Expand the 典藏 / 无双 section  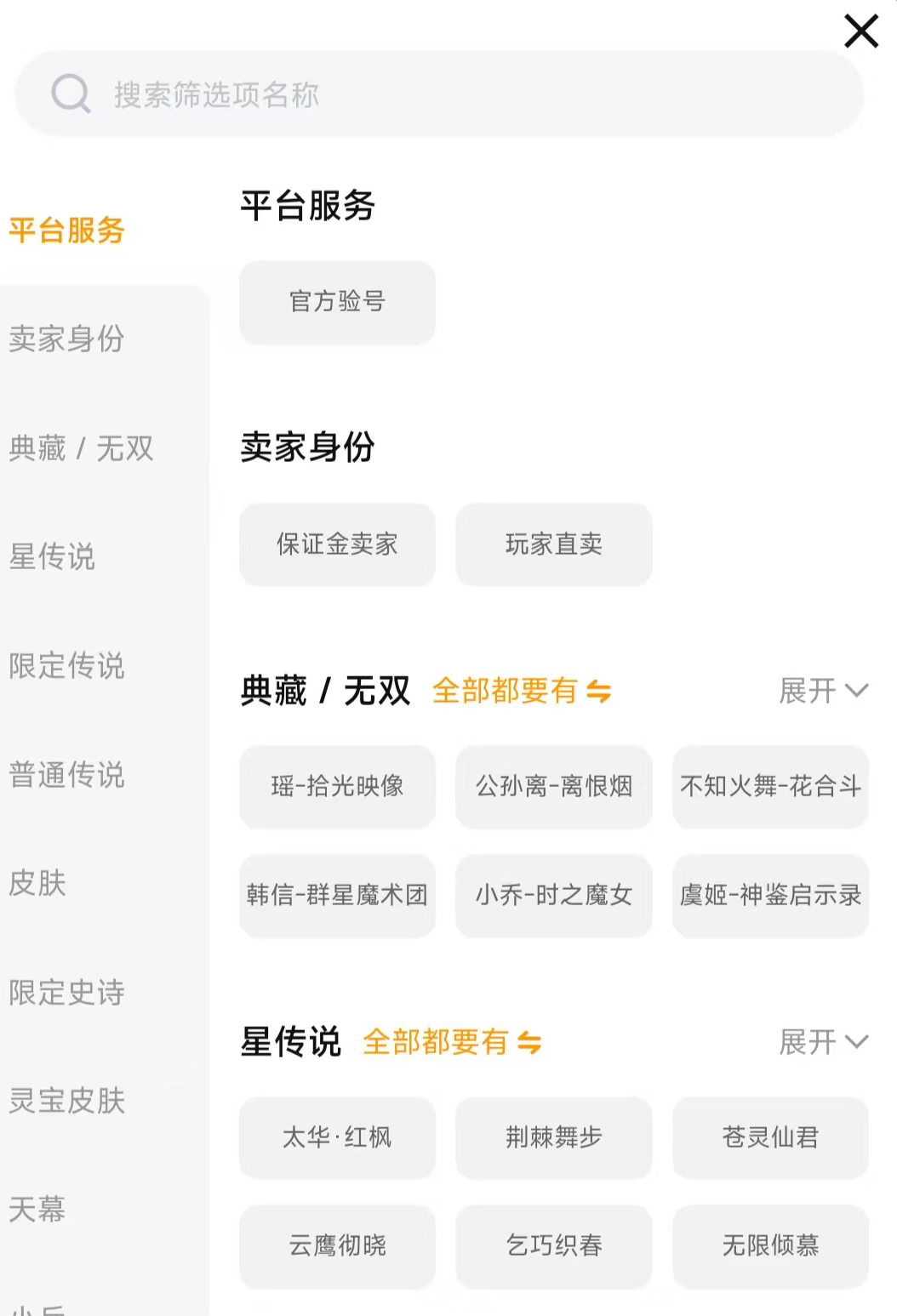[x=823, y=691]
